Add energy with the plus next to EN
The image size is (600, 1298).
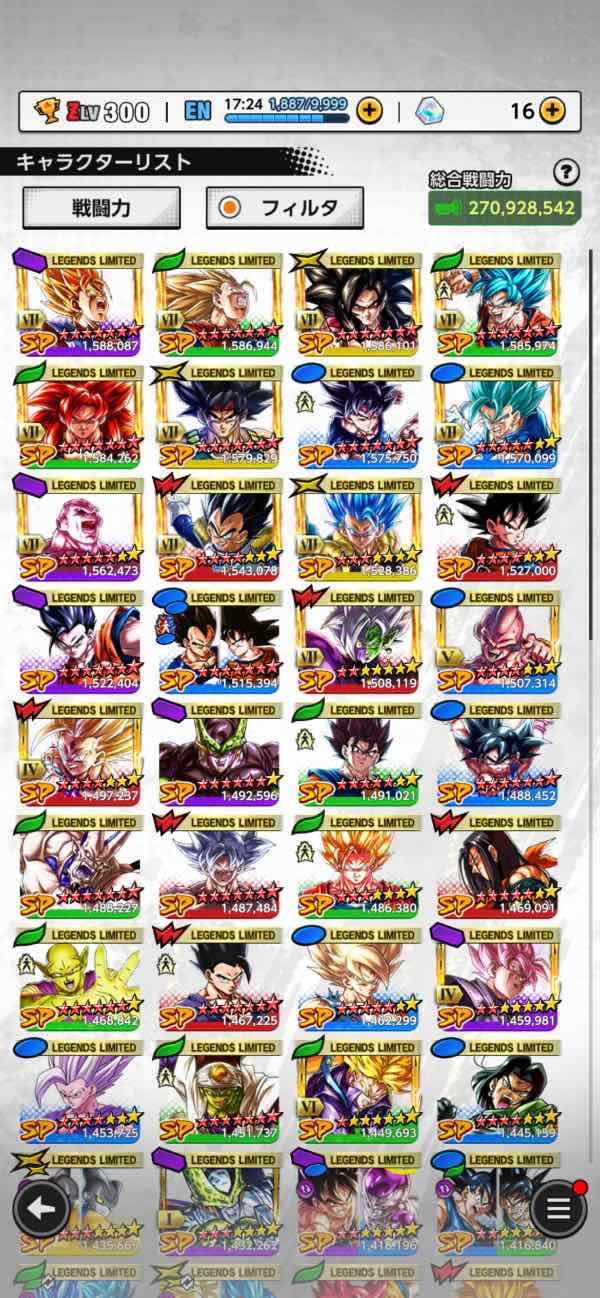369,111
